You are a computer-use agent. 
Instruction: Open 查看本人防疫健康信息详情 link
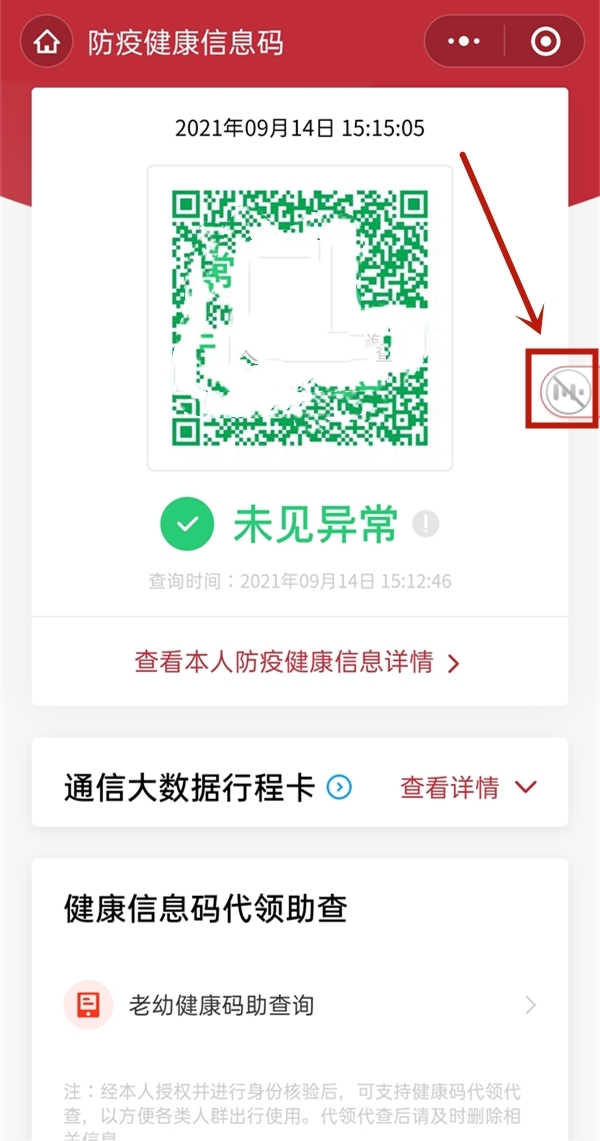pos(297,662)
